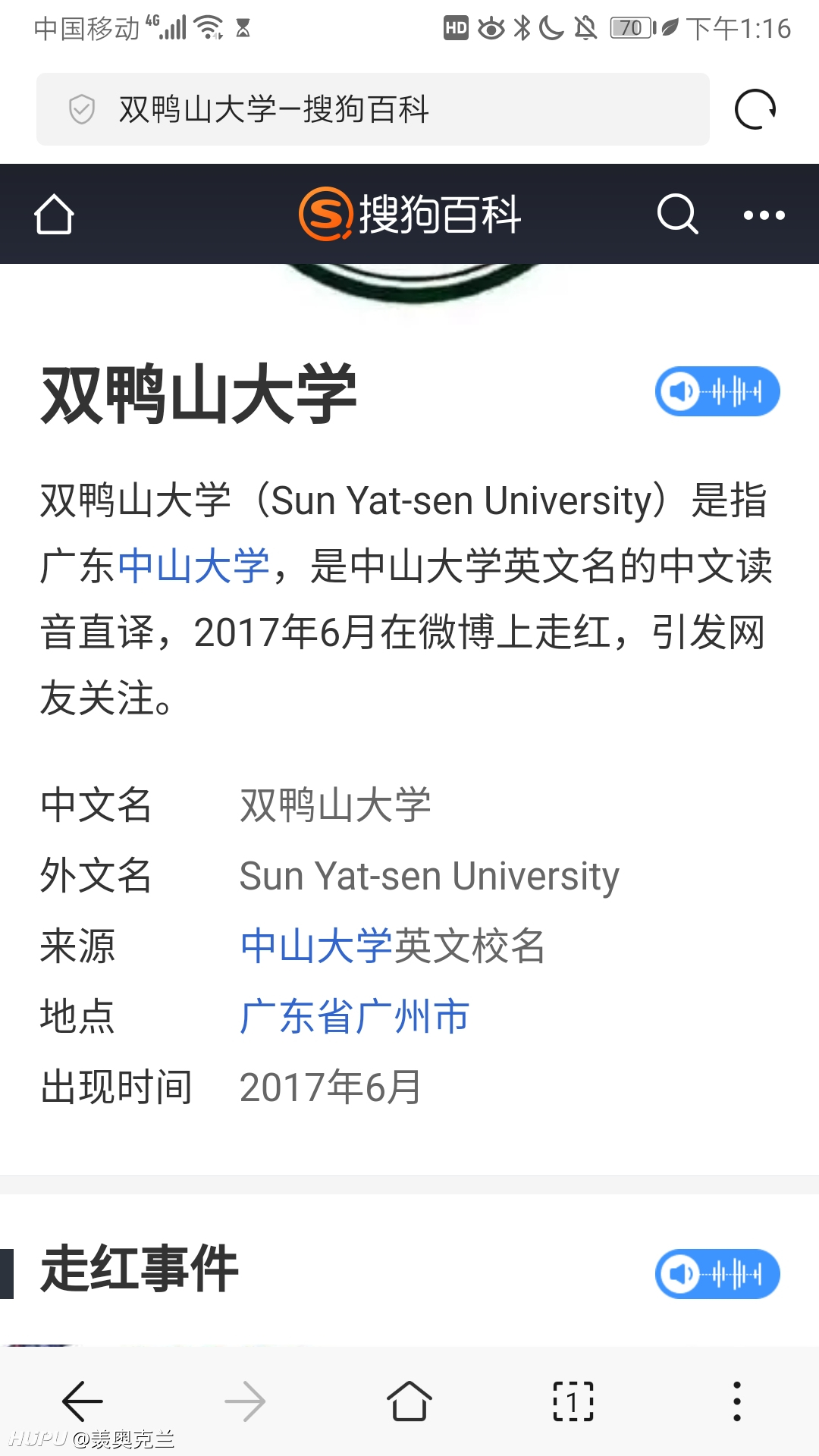Open the three-dot menu in Sogou header
The width and height of the screenshot is (819, 1456).
pos(764,215)
